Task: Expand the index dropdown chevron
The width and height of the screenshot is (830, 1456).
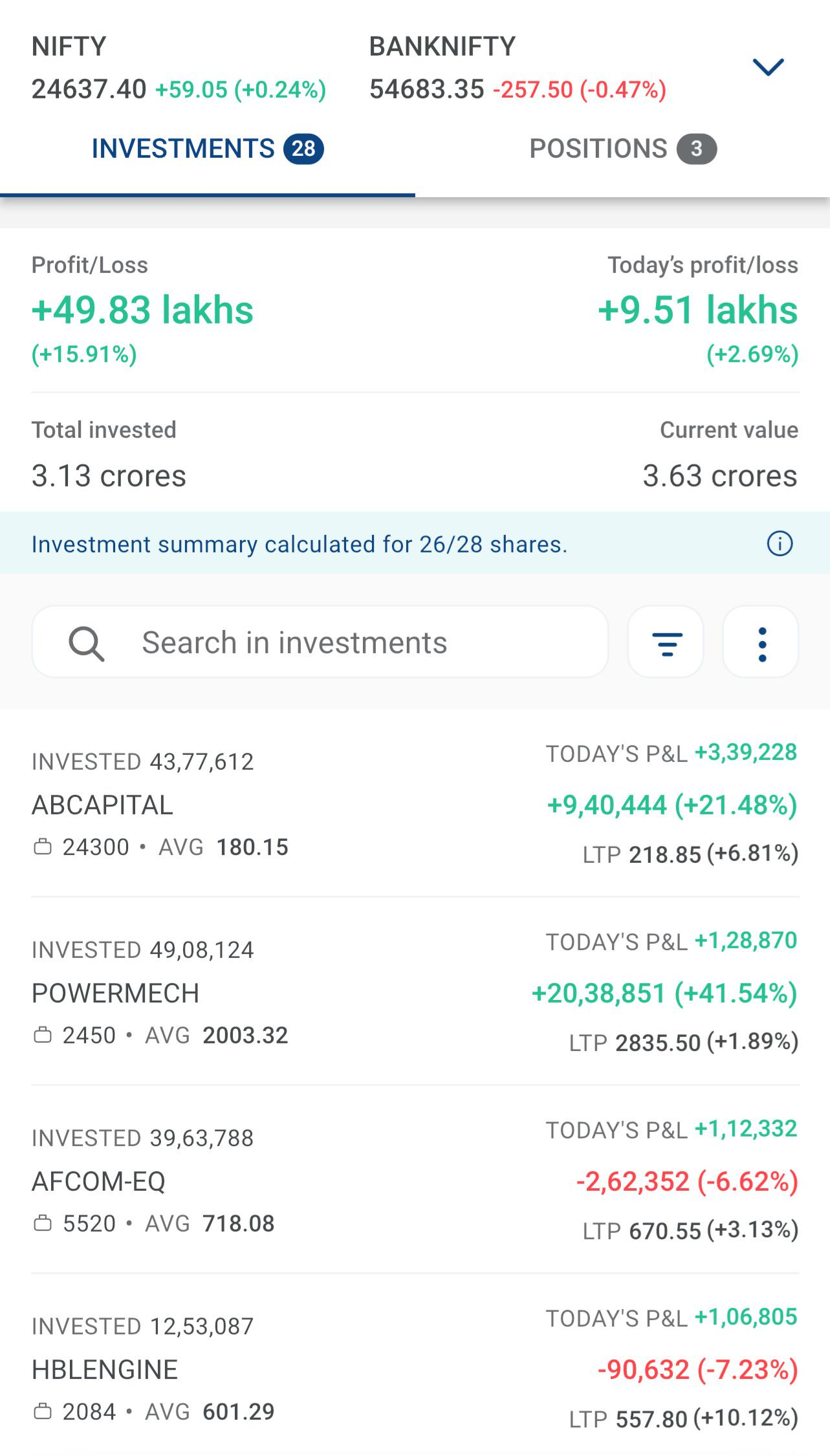Action: (768, 67)
